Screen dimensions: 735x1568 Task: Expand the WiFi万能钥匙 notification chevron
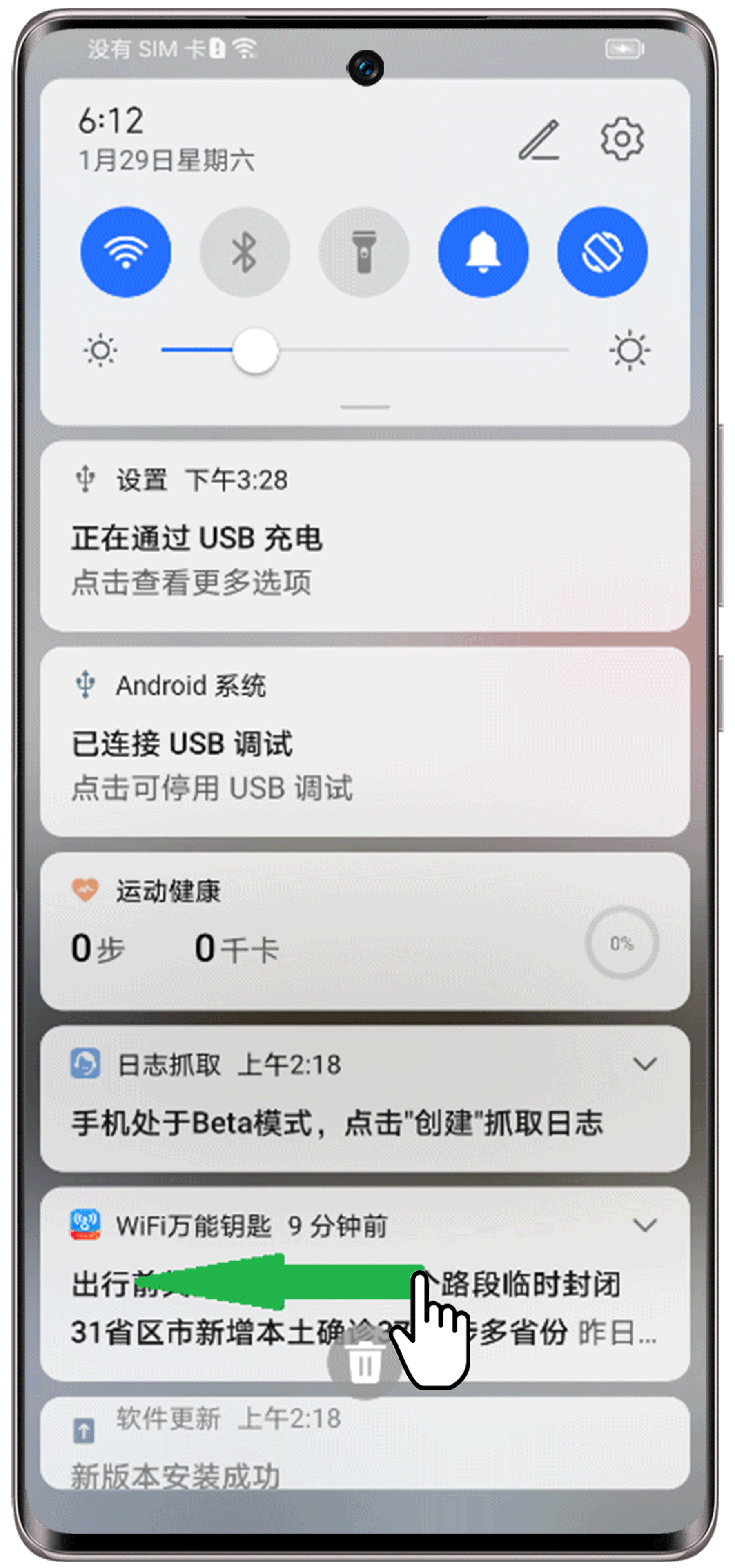(644, 1225)
